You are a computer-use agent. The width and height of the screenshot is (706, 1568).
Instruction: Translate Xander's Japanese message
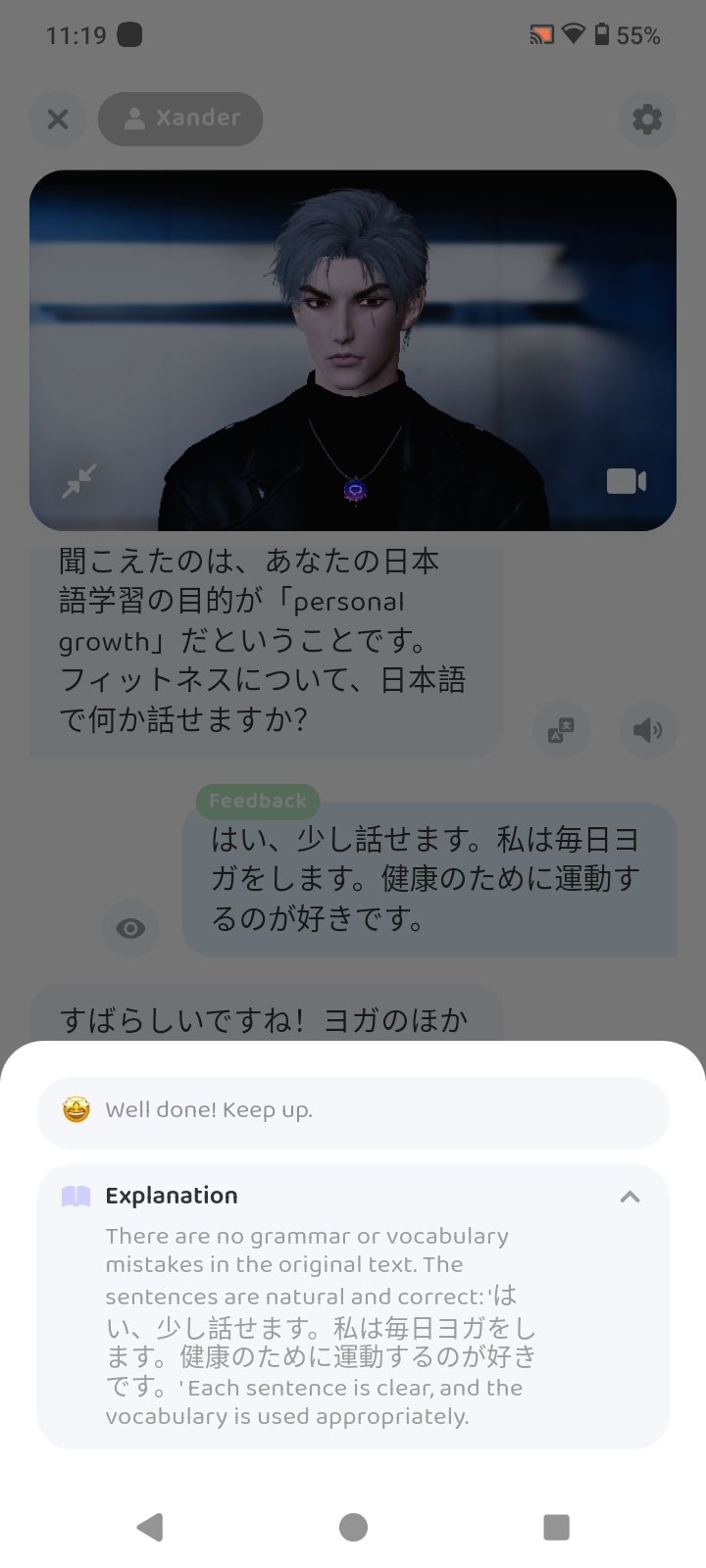561,730
